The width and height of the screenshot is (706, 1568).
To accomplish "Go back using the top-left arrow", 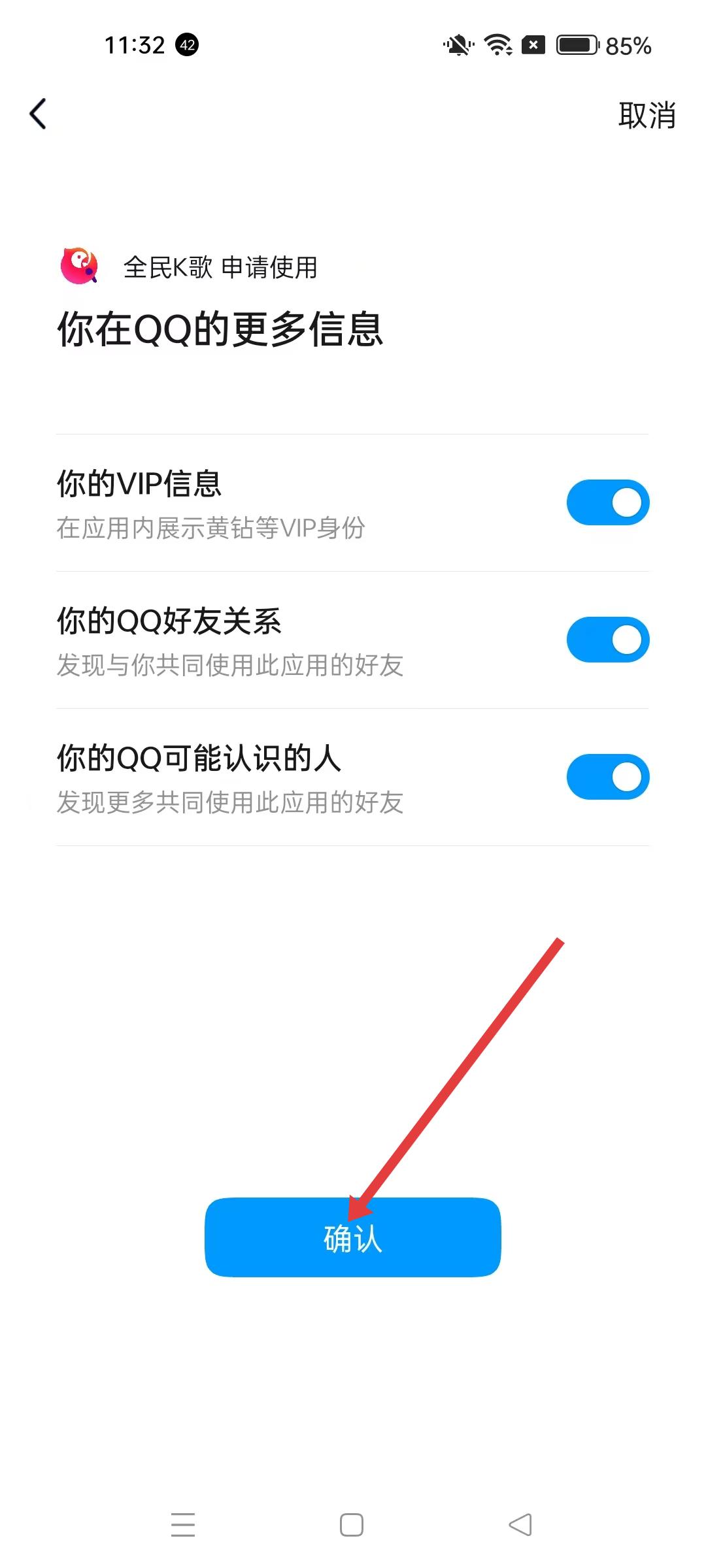I will click(39, 114).
